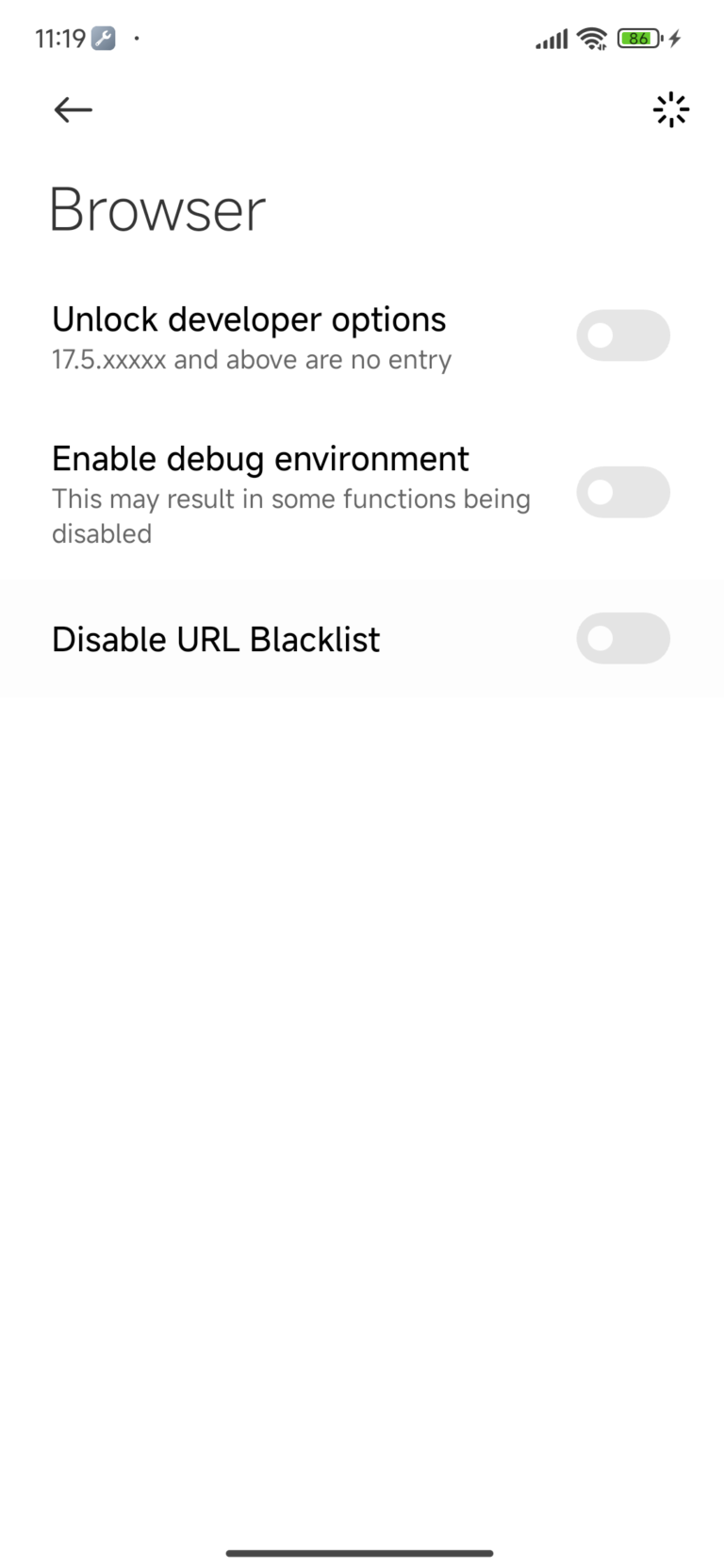Image resolution: width=724 pixels, height=1568 pixels.
Task: Click the loading spinner in top right
Action: (670, 109)
